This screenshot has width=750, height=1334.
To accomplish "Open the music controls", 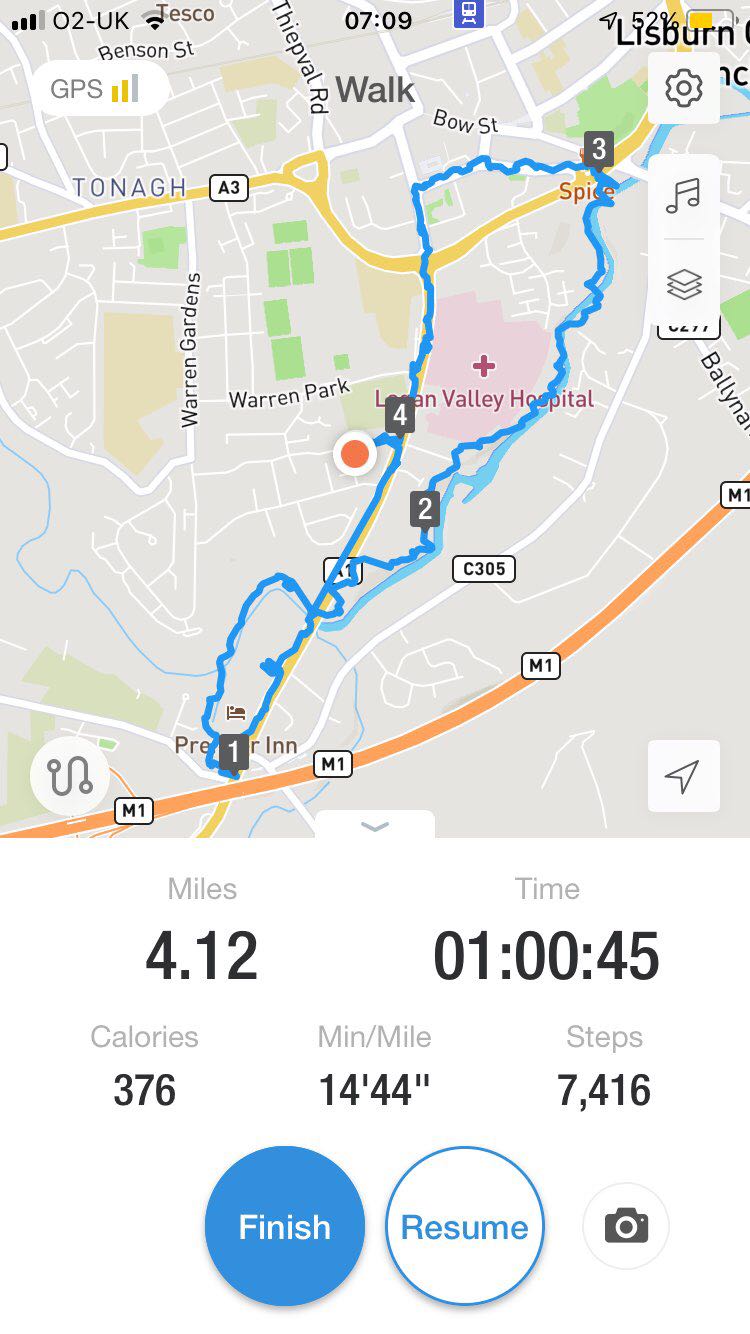I will point(684,195).
